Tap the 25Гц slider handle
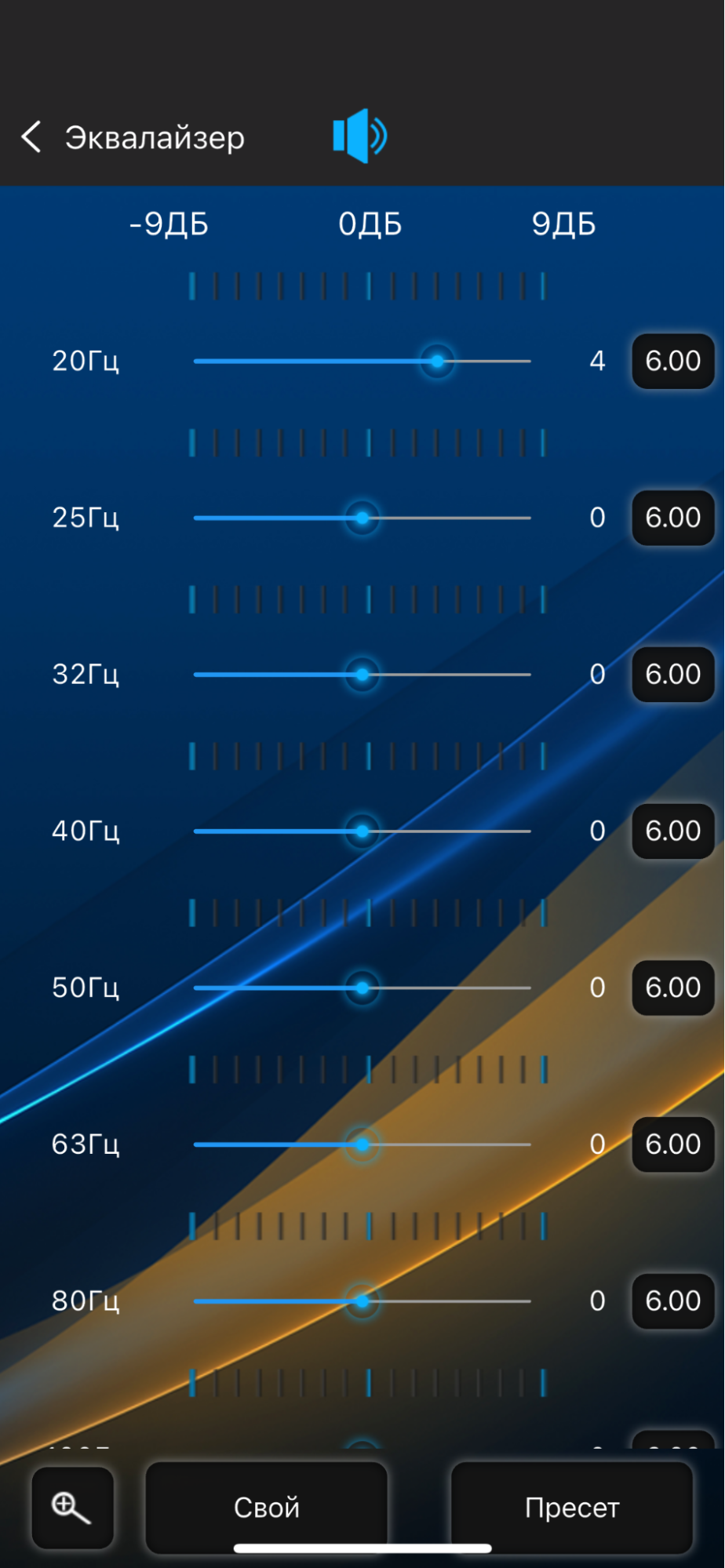Viewport: 725px width, 1568px height. 362,518
